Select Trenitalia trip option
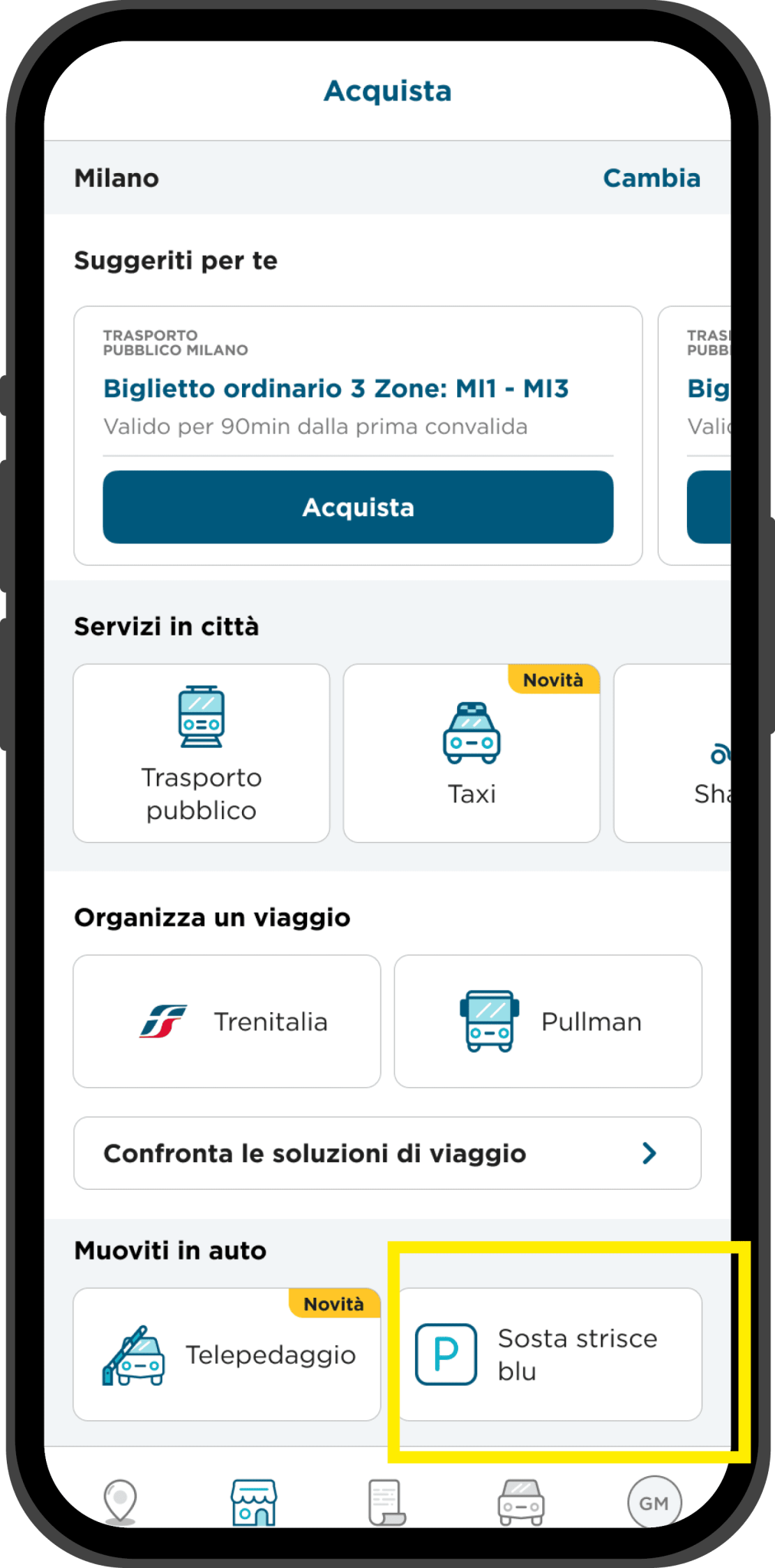 tap(227, 1021)
